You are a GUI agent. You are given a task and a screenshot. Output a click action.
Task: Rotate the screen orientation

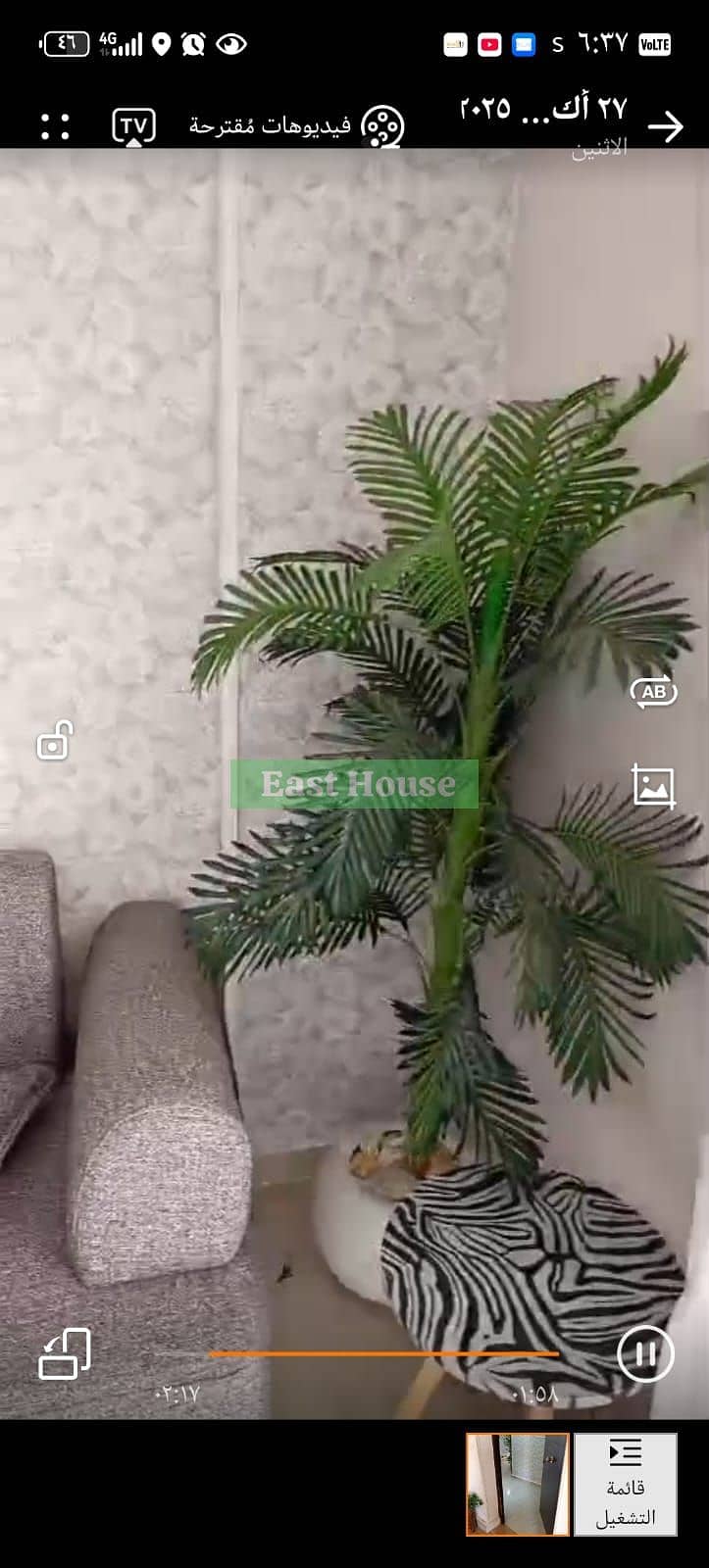(x=65, y=1354)
